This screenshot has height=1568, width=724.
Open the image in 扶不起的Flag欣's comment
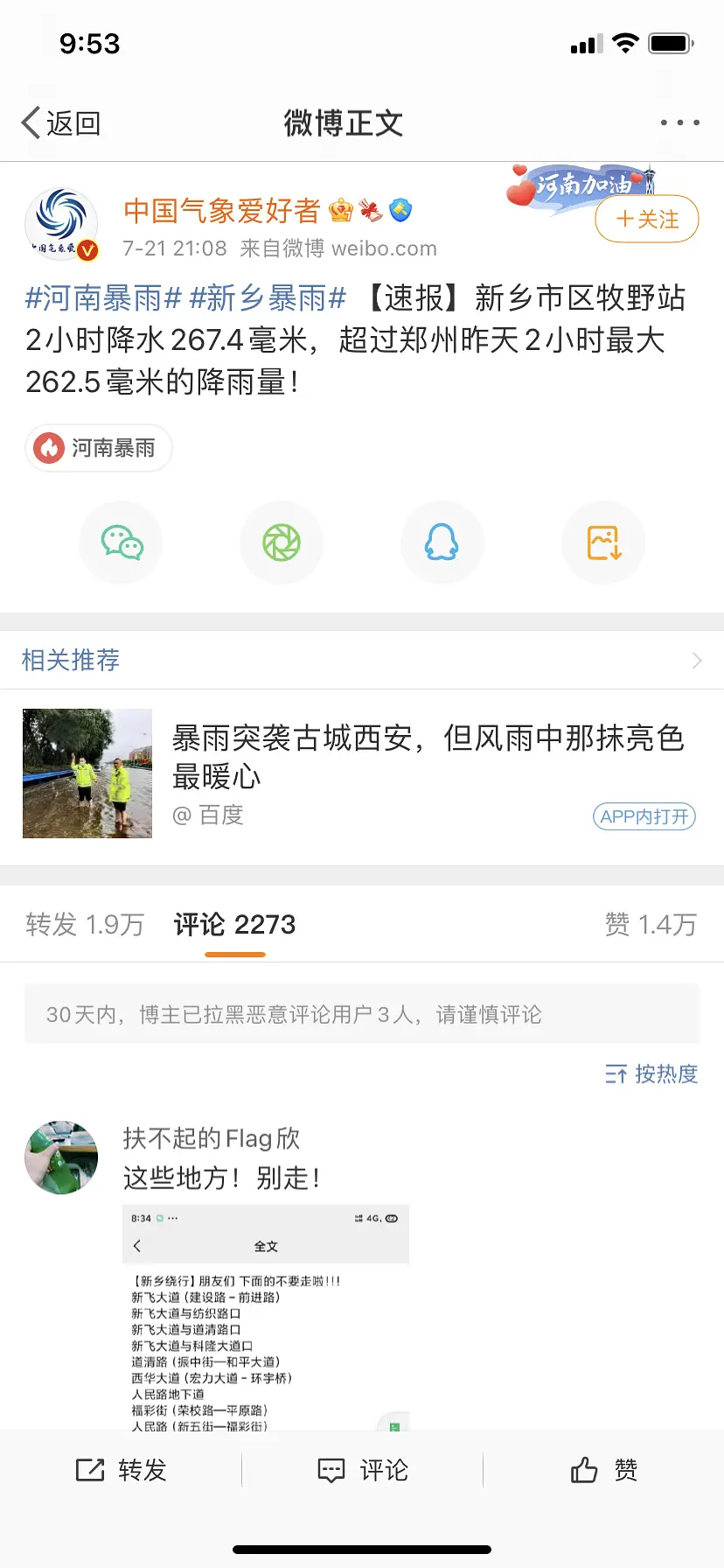(266, 1318)
